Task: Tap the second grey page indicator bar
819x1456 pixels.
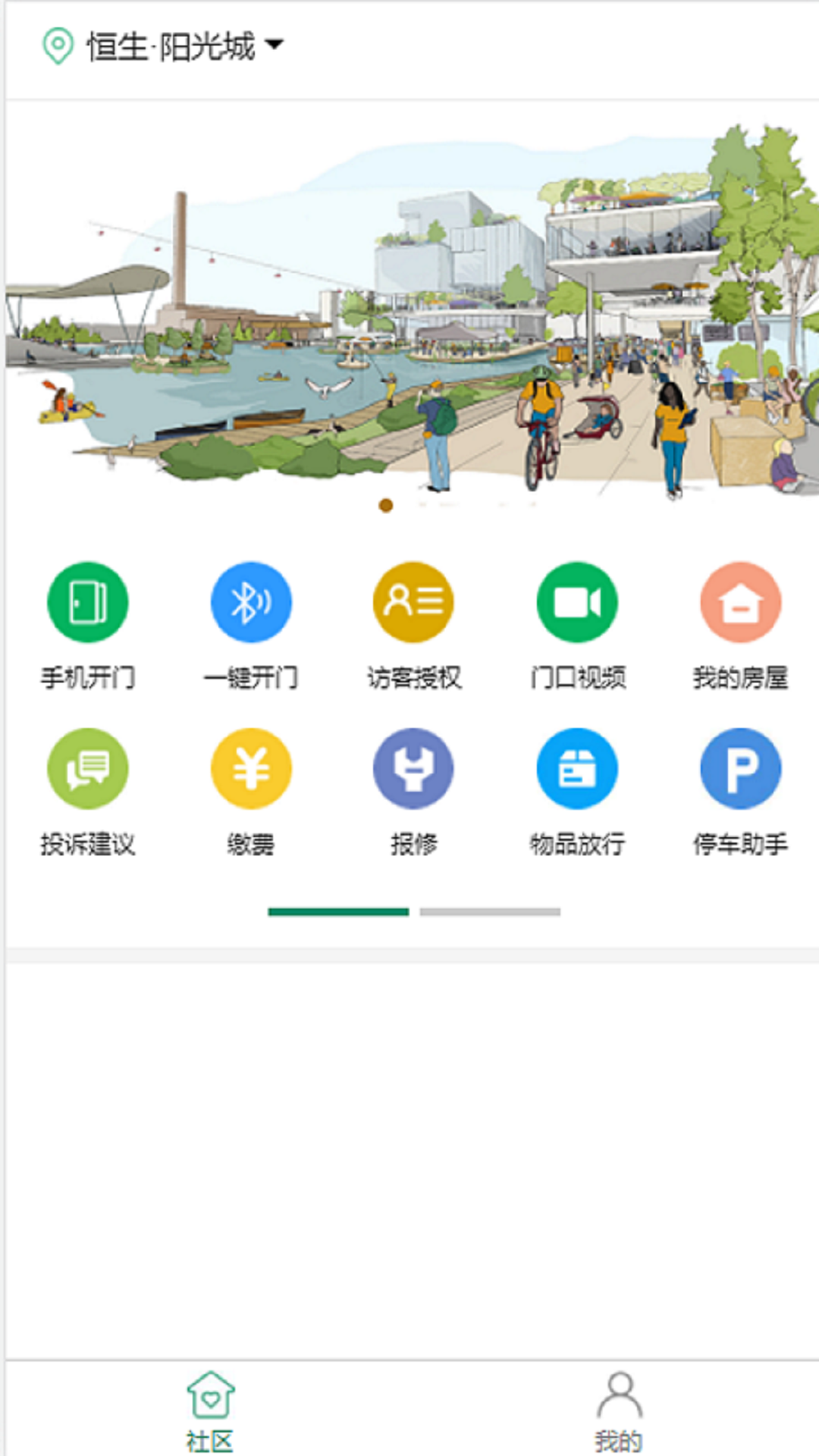Action: pyautogui.click(x=490, y=912)
